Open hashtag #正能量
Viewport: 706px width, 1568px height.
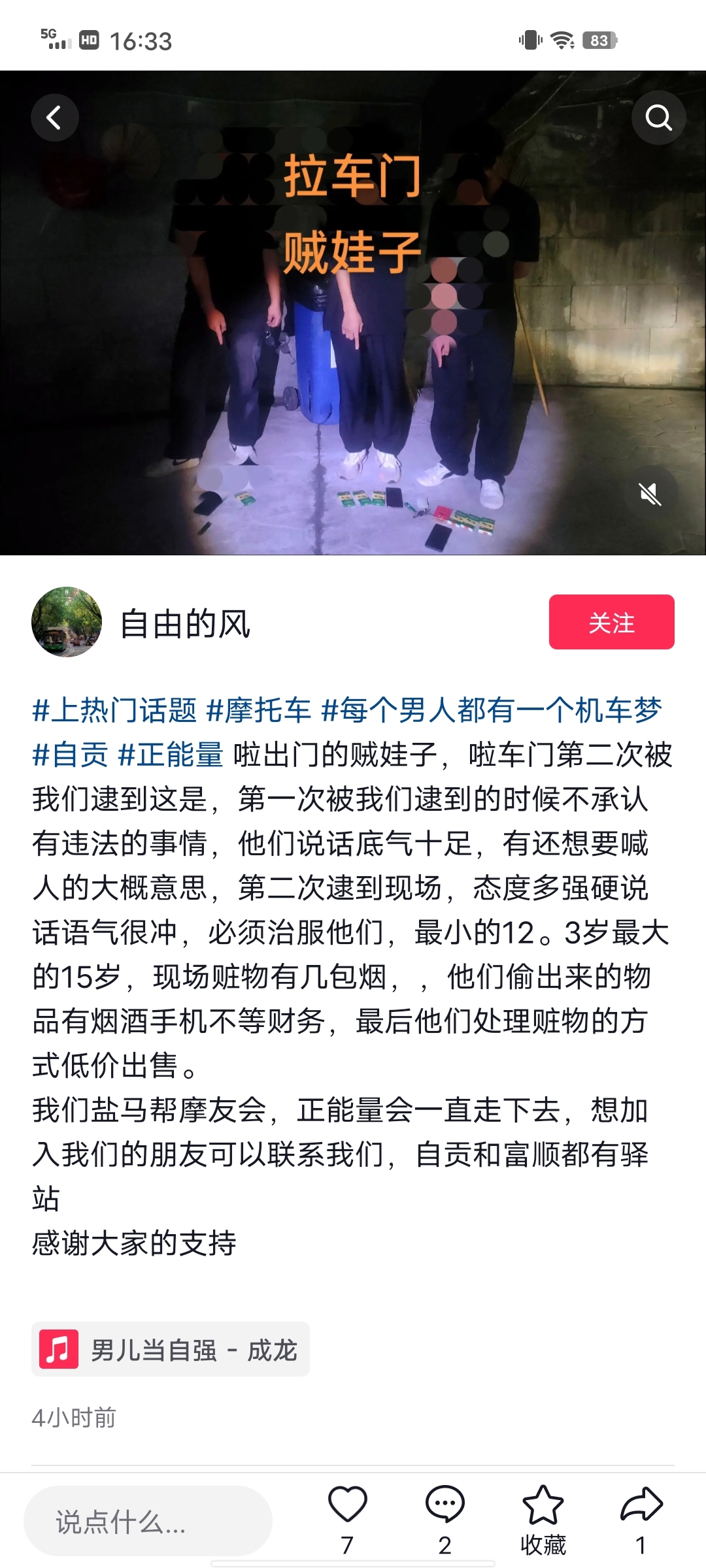[171, 755]
